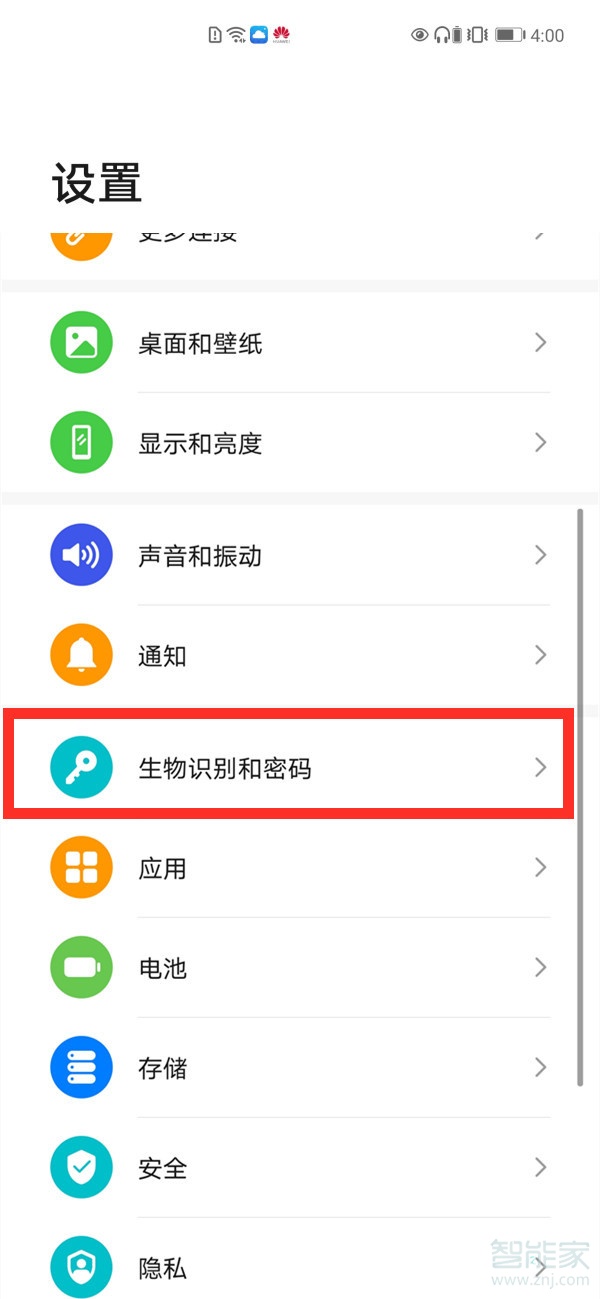Open 声音和振动 settings
600x1299 pixels.
300,555
